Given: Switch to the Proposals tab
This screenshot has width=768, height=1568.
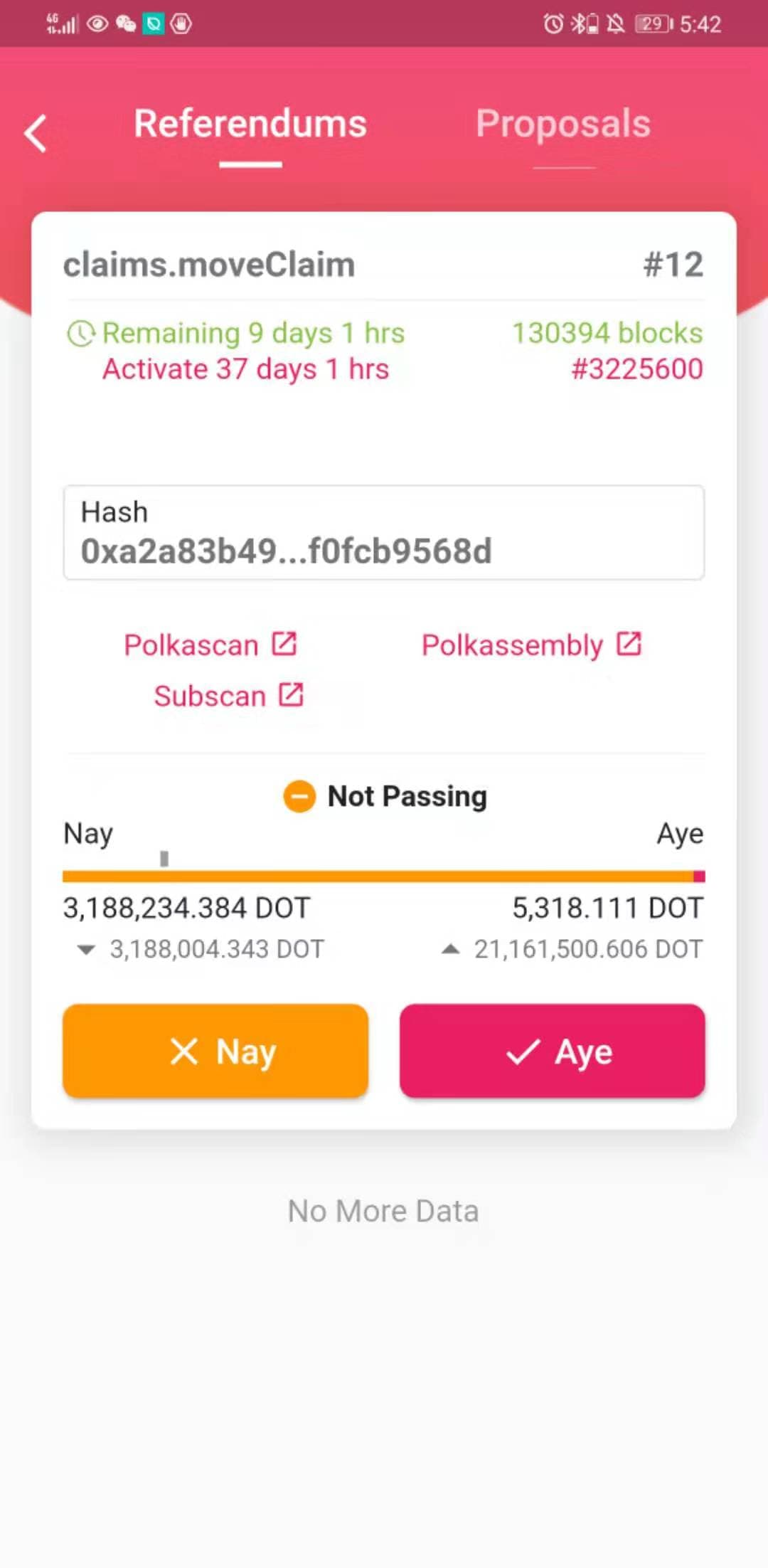Looking at the screenshot, I should click(x=563, y=125).
